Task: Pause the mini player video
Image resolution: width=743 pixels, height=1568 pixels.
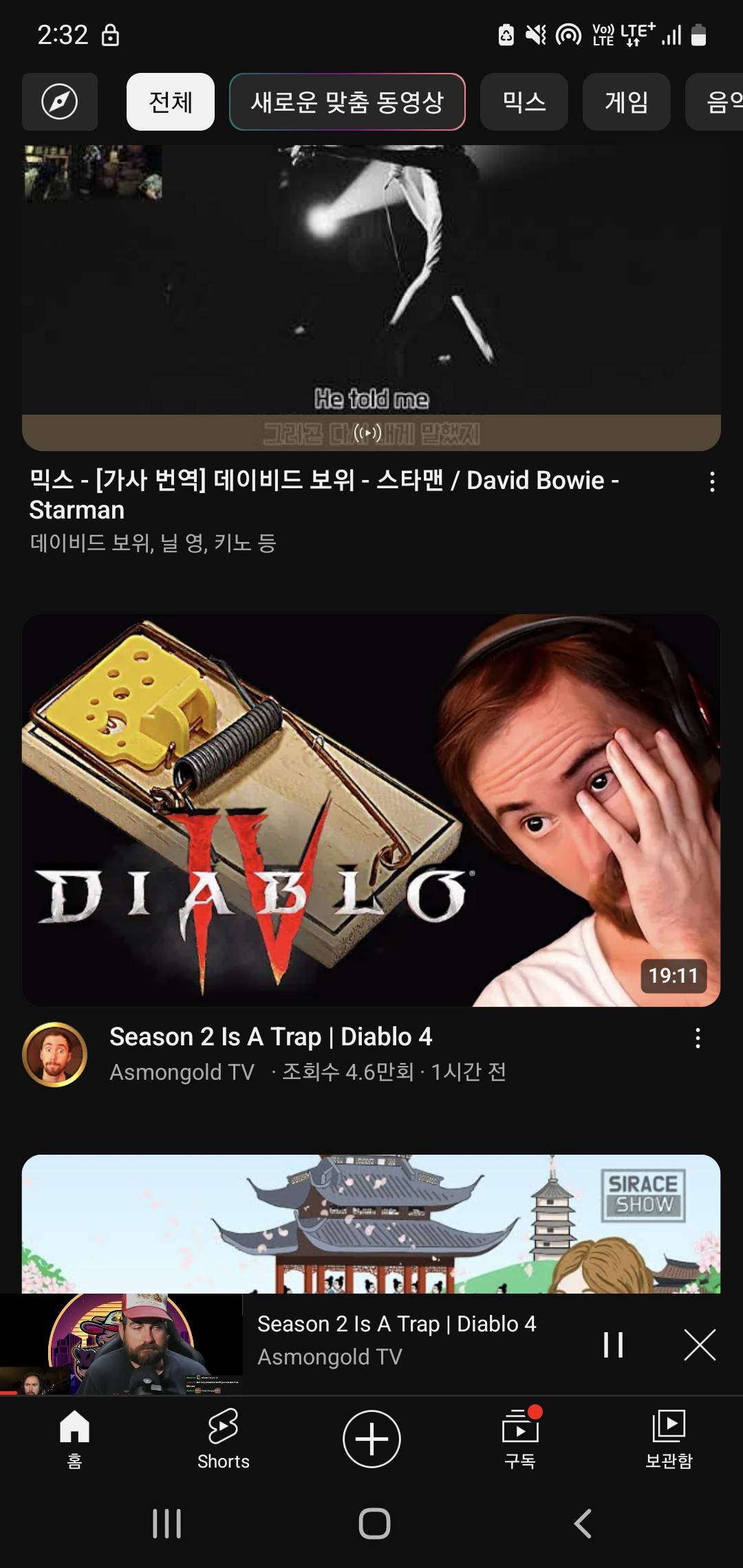Action: [x=613, y=1344]
